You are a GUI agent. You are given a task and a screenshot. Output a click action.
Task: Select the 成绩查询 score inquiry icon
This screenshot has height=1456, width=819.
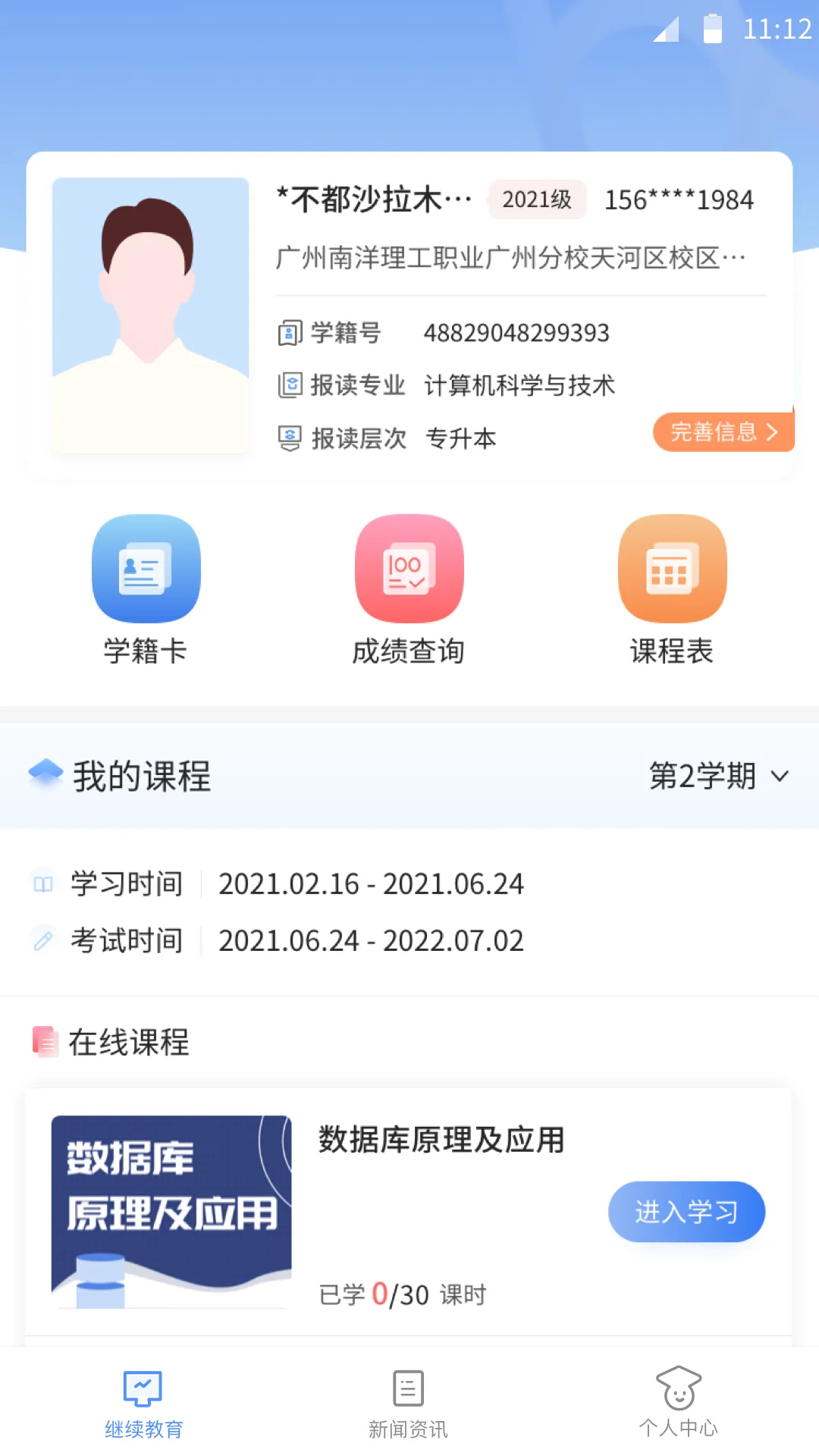(409, 567)
